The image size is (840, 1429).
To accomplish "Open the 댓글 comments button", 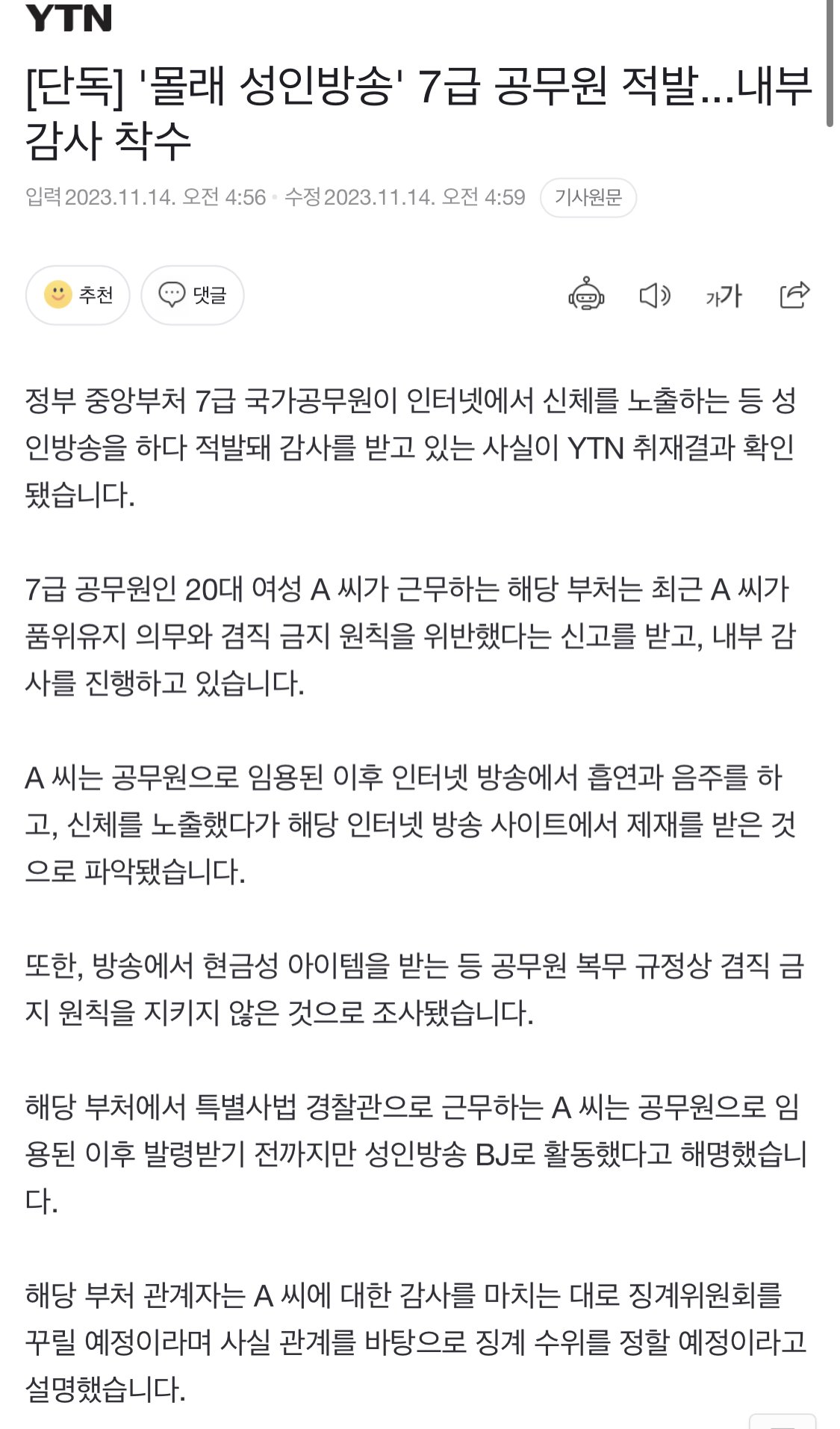I will pos(193,295).
